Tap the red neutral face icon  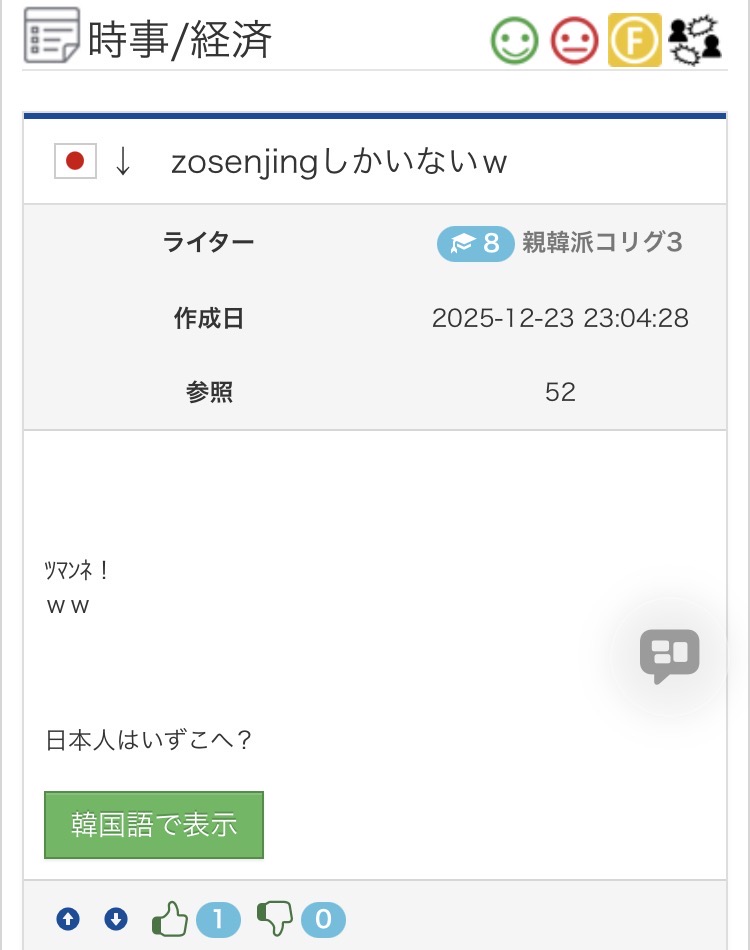click(575, 41)
